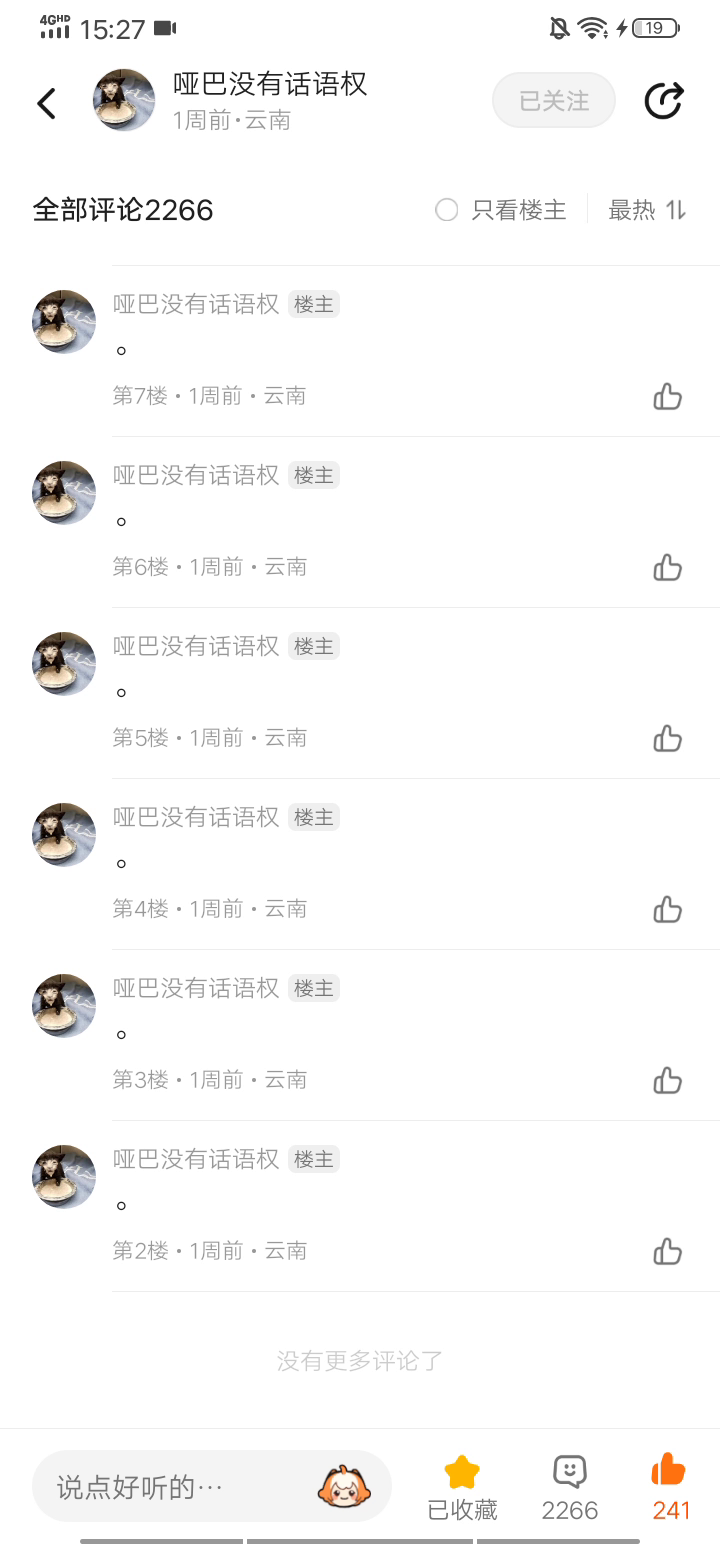Image resolution: width=720 pixels, height=1544 pixels.
Task: Open the commenter avatar on 第4楼
Action: (64, 835)
